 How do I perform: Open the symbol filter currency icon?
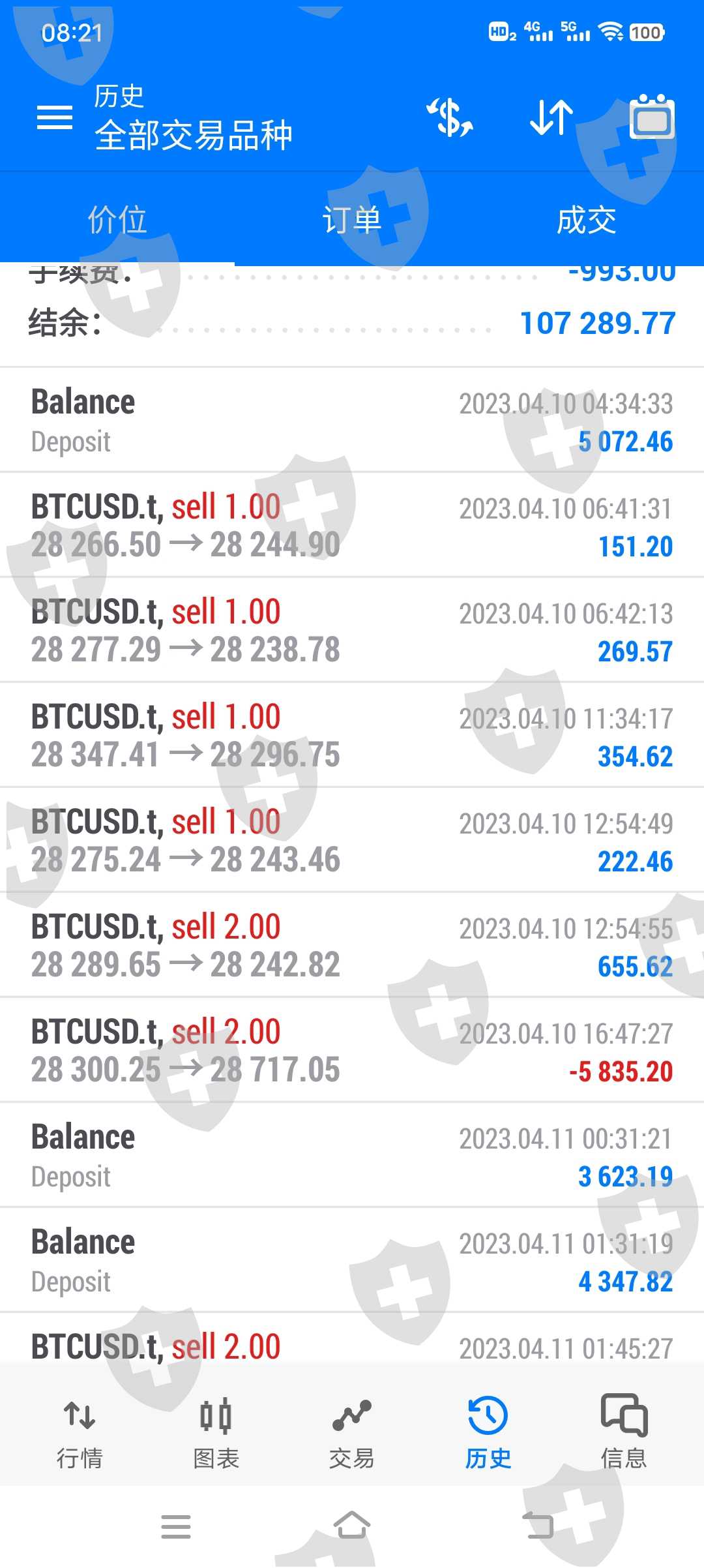click(450, 118)
